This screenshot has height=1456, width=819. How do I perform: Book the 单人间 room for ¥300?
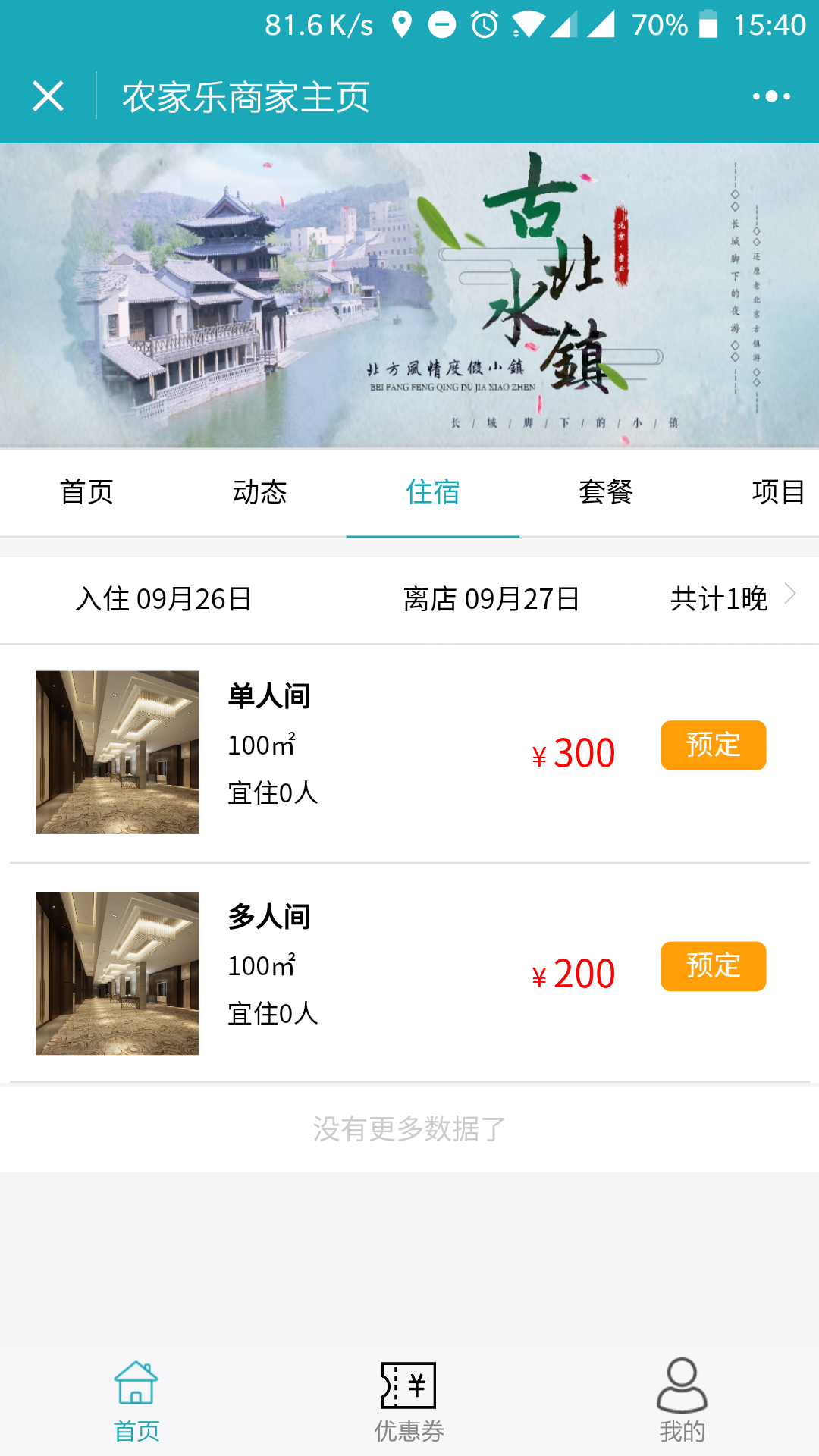pos(713,745)
